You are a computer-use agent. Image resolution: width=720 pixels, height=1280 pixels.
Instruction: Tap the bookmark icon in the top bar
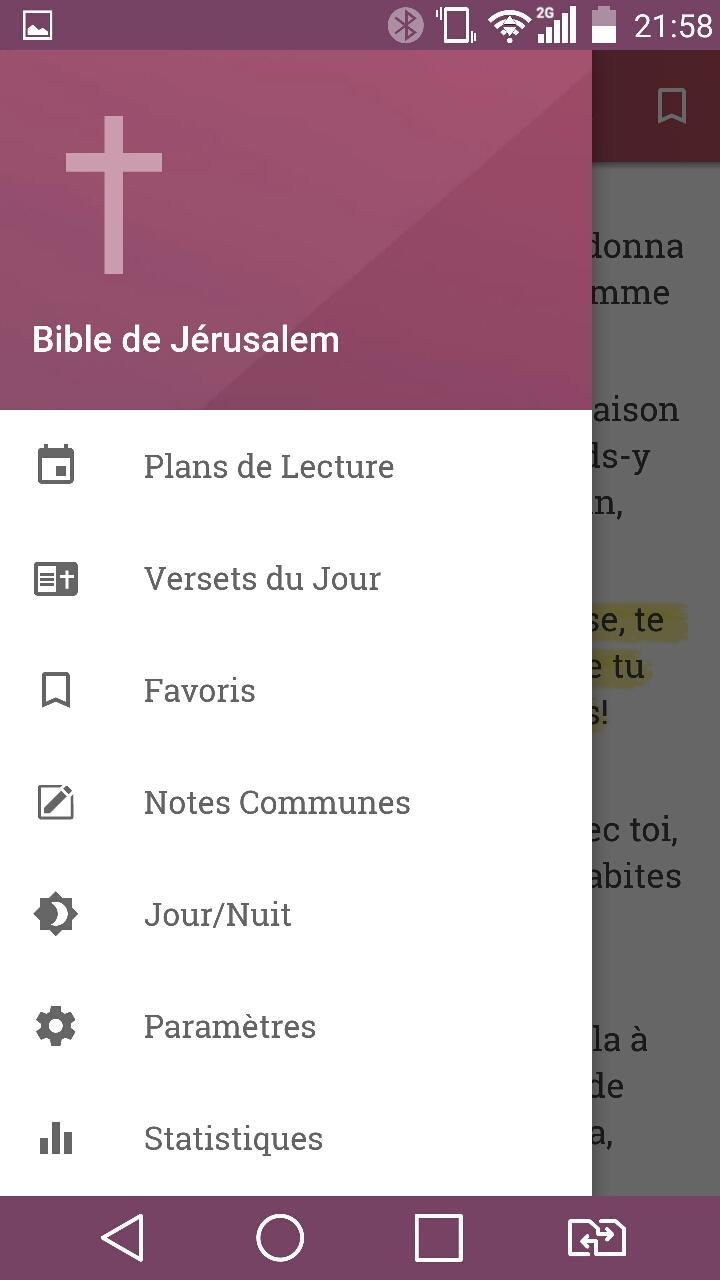point(671,106)
